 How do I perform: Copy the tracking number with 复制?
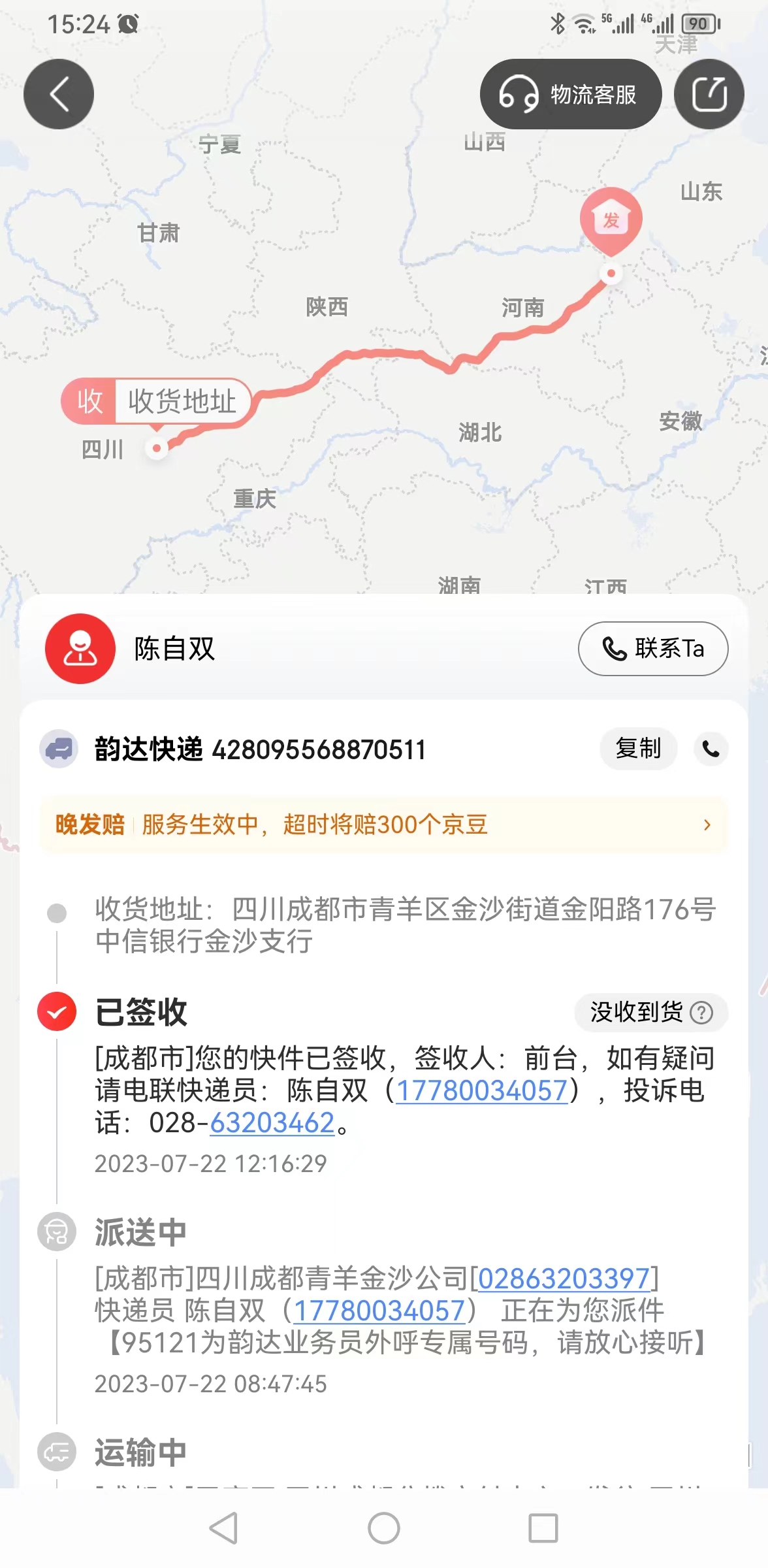tap(638, 748)
